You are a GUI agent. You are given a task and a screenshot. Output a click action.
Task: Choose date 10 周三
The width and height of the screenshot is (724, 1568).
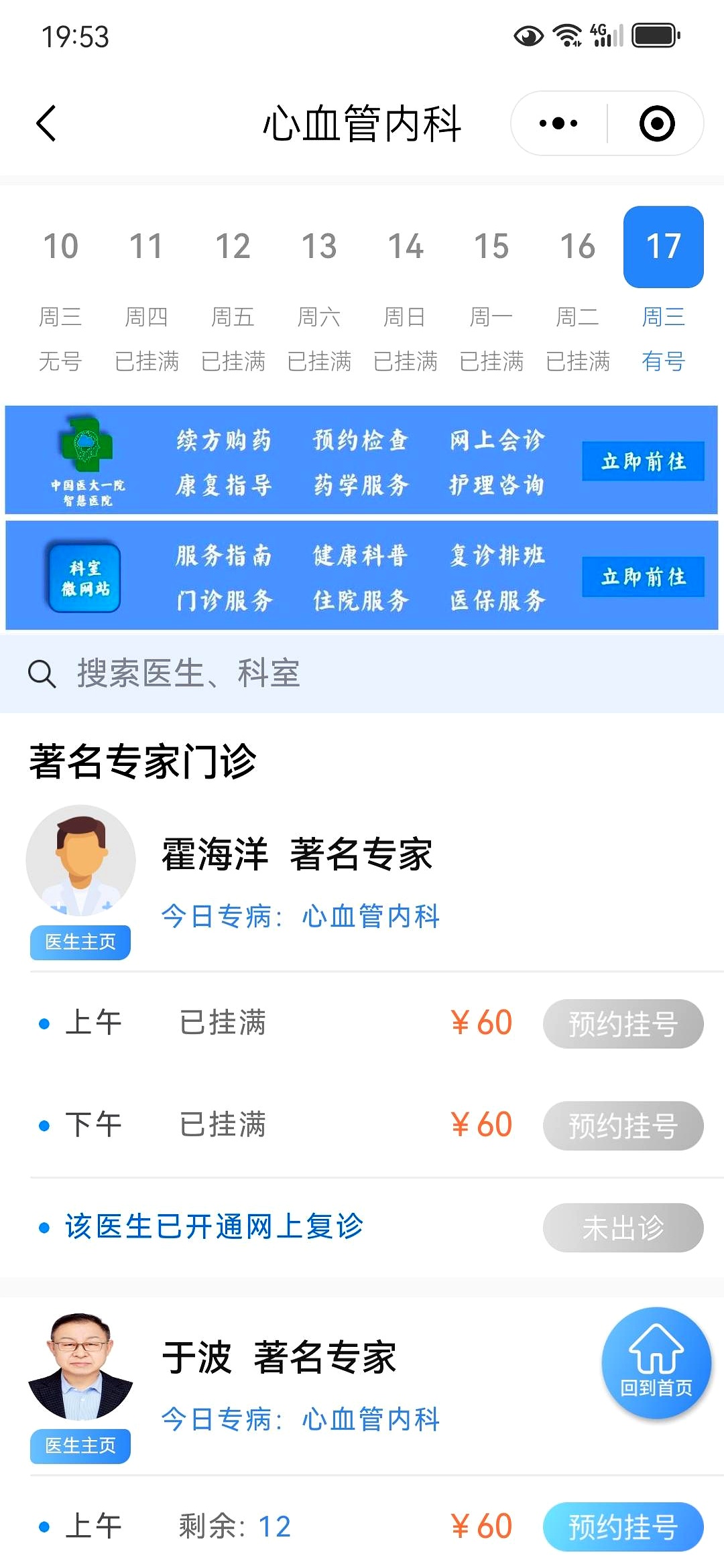pyautogui.click(x=60, y=247)
